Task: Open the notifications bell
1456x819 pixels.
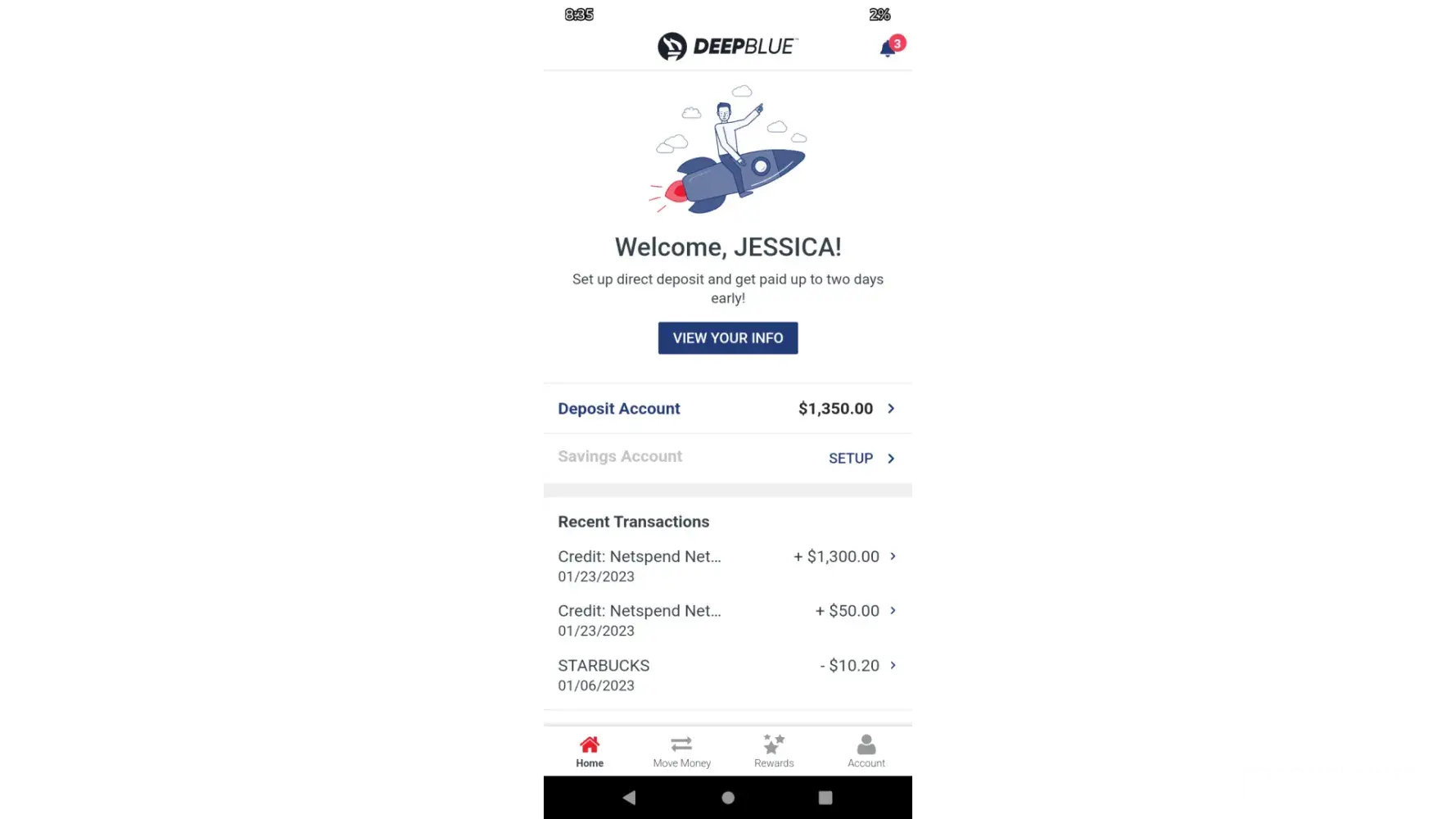Action: pos(889,48)
